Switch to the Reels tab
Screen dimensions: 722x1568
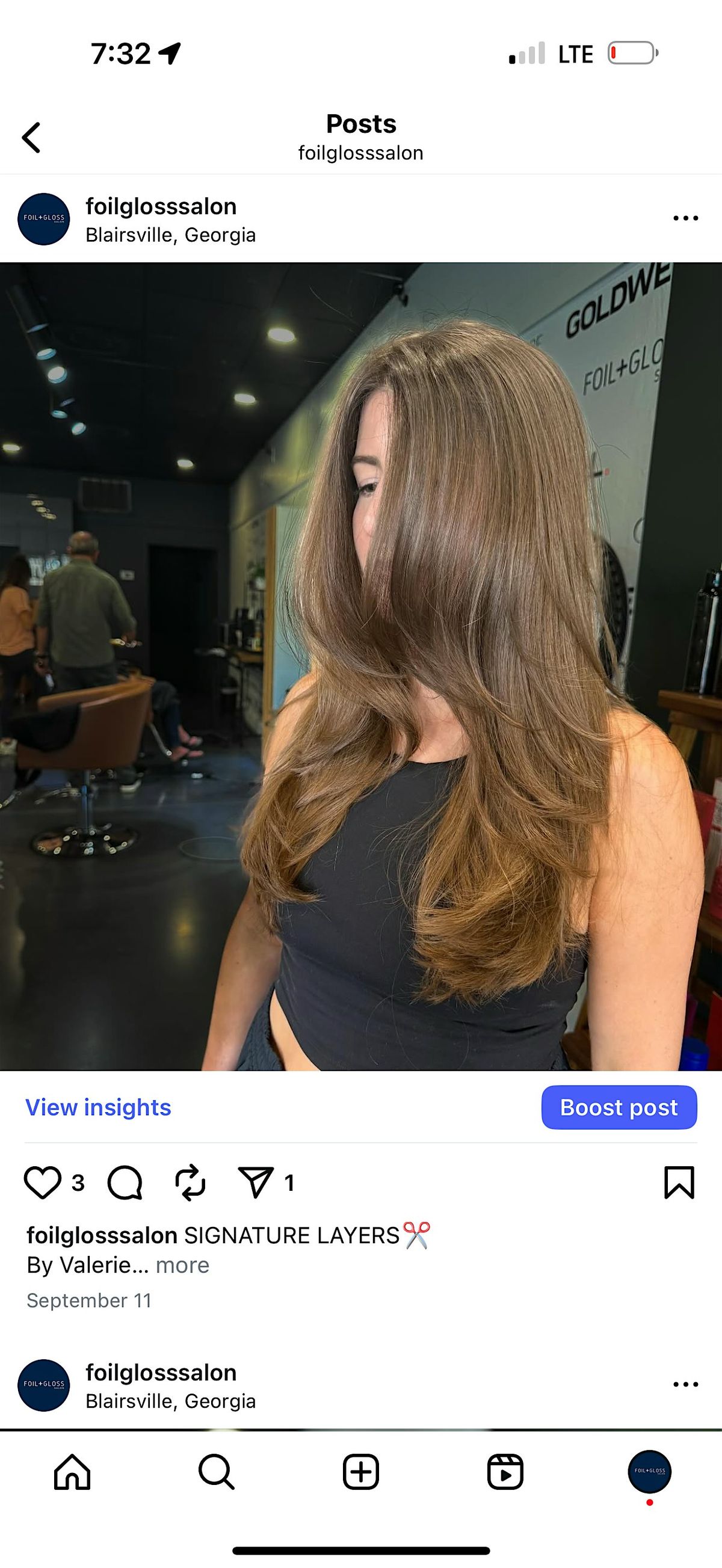[x=505, y=1472]
